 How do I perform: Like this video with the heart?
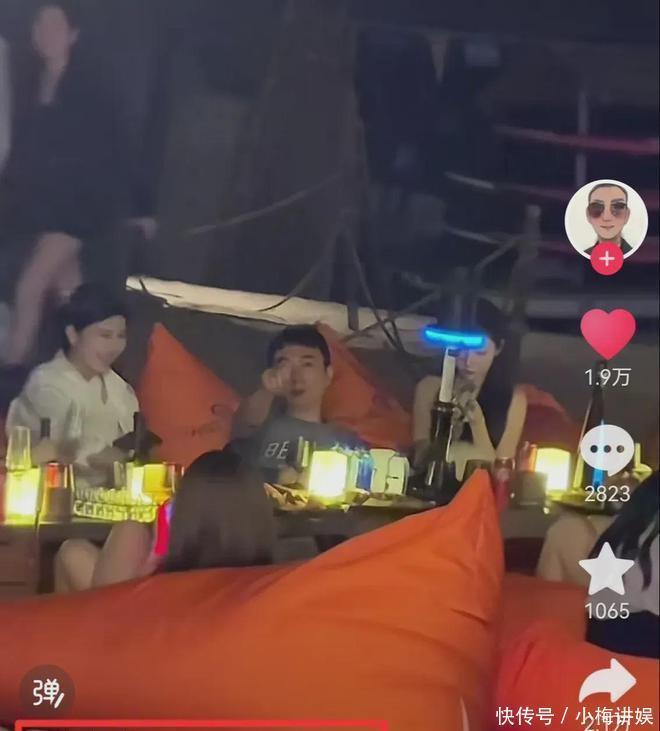tap(607, 335)
